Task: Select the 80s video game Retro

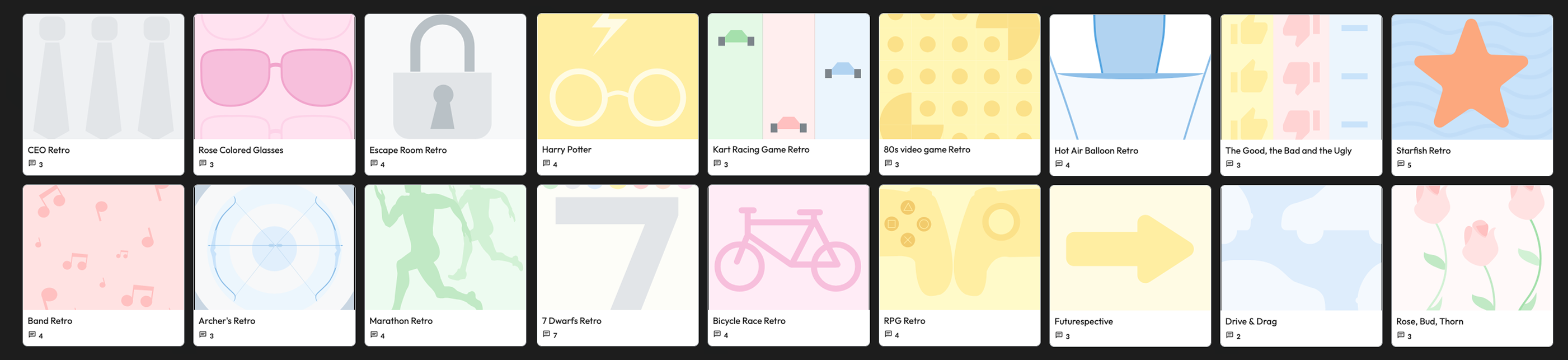Action: tap(959, 95)
